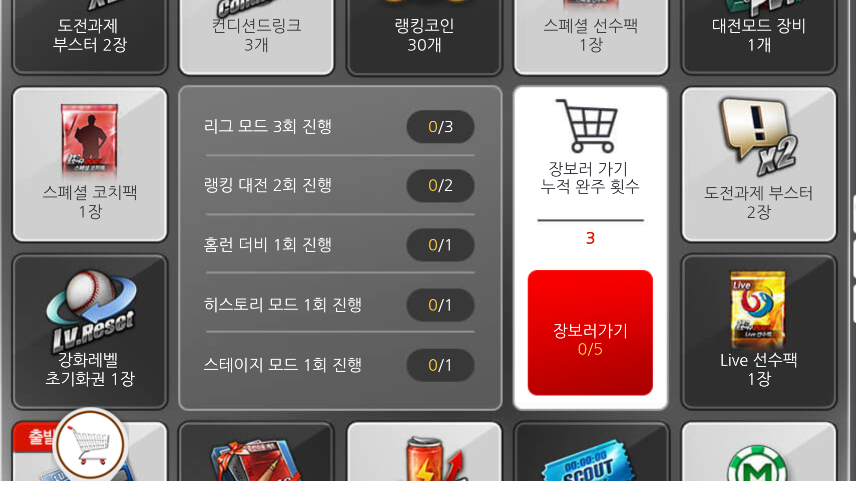Screen dimensions: 856x481
Task: Open the 스테이지 모드 1회 진행 mission
Action: pyautogui.click(x=339, y=365)
